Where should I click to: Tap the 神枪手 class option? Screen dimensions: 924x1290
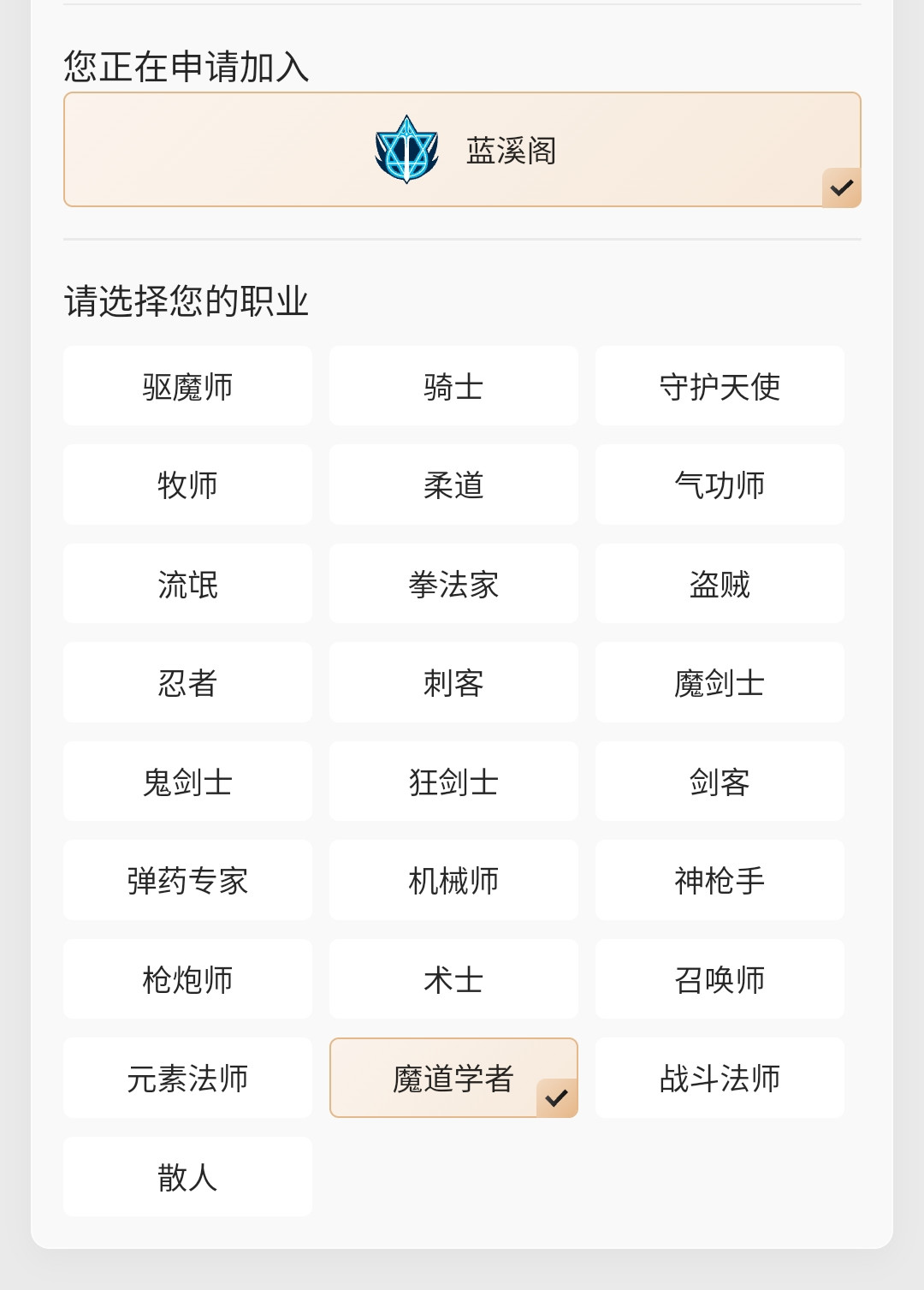click(x=720, y=880)
